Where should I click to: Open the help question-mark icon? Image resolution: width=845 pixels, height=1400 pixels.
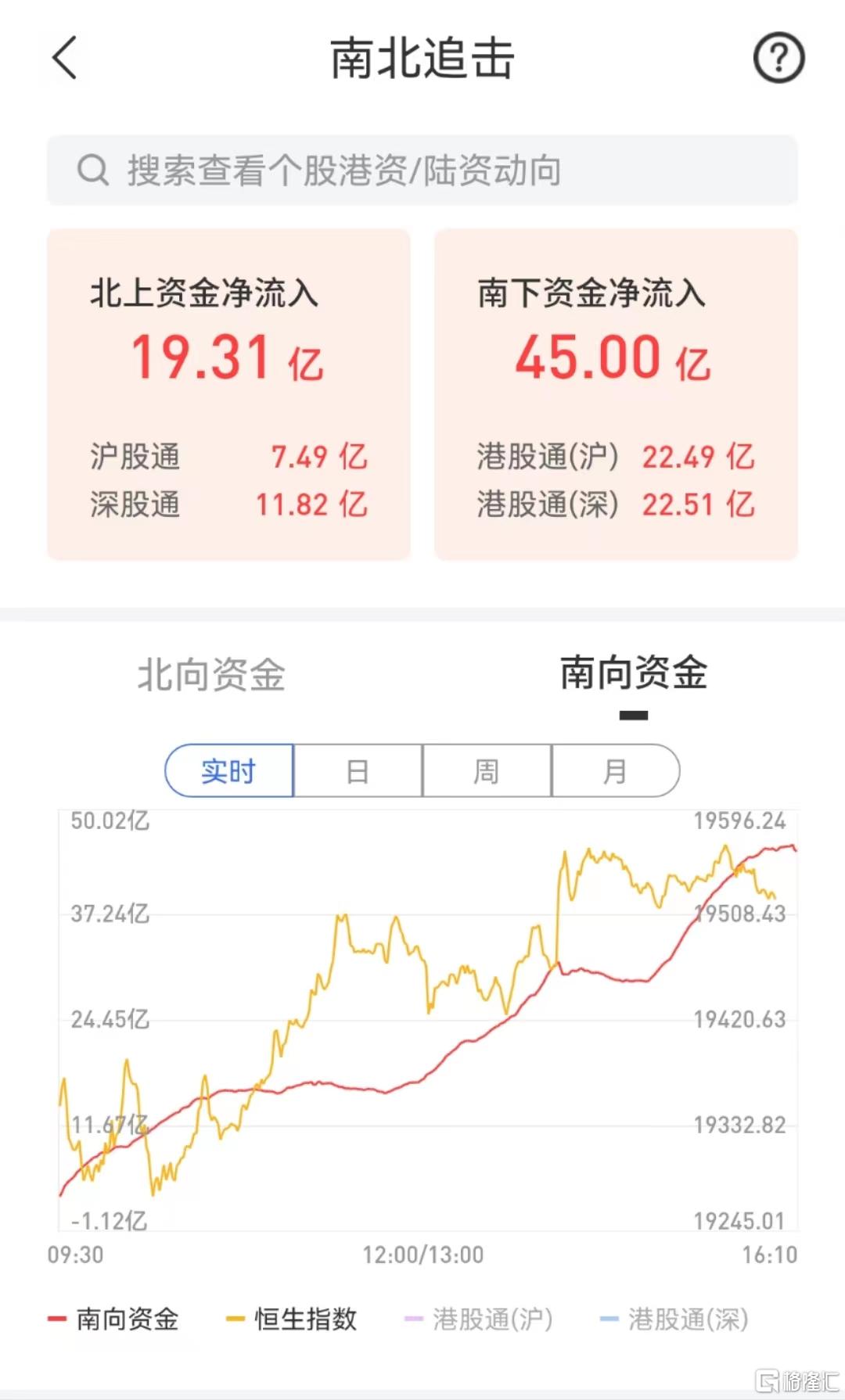coord(778,58)
